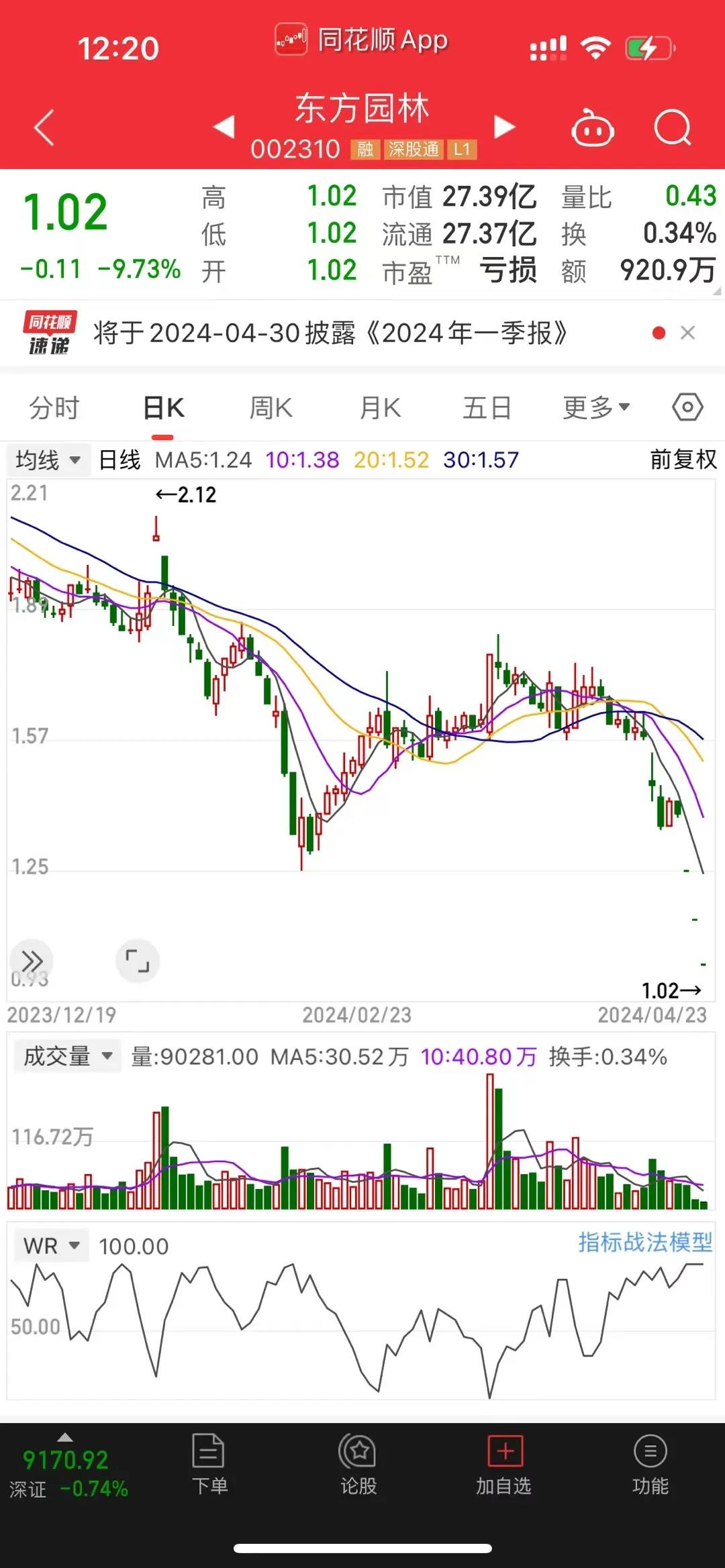Change the 前复权 adjustment setting
Screen dimensions: 725x1568
click(683, 460)
